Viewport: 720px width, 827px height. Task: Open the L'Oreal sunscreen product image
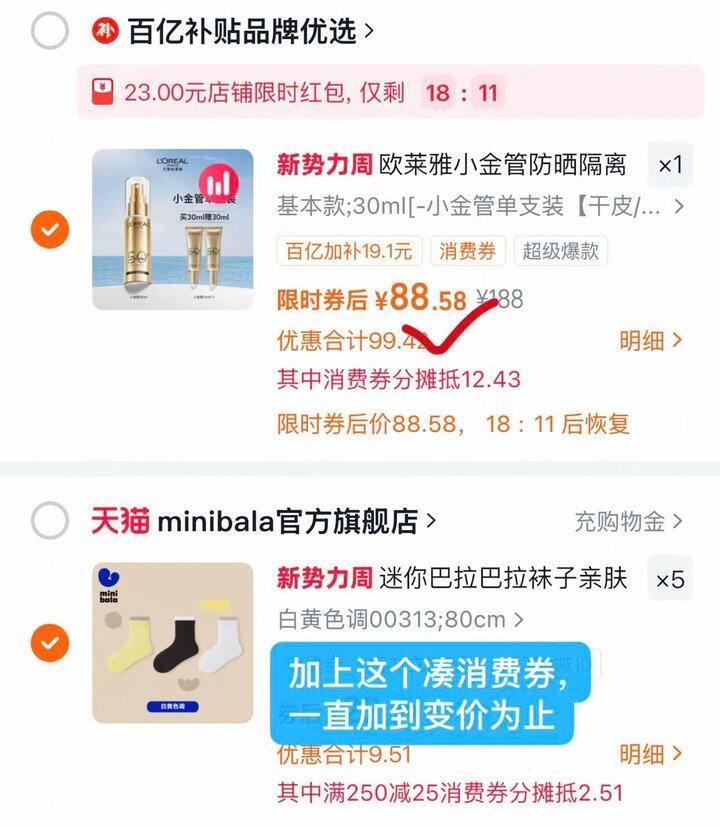point(172,230)
